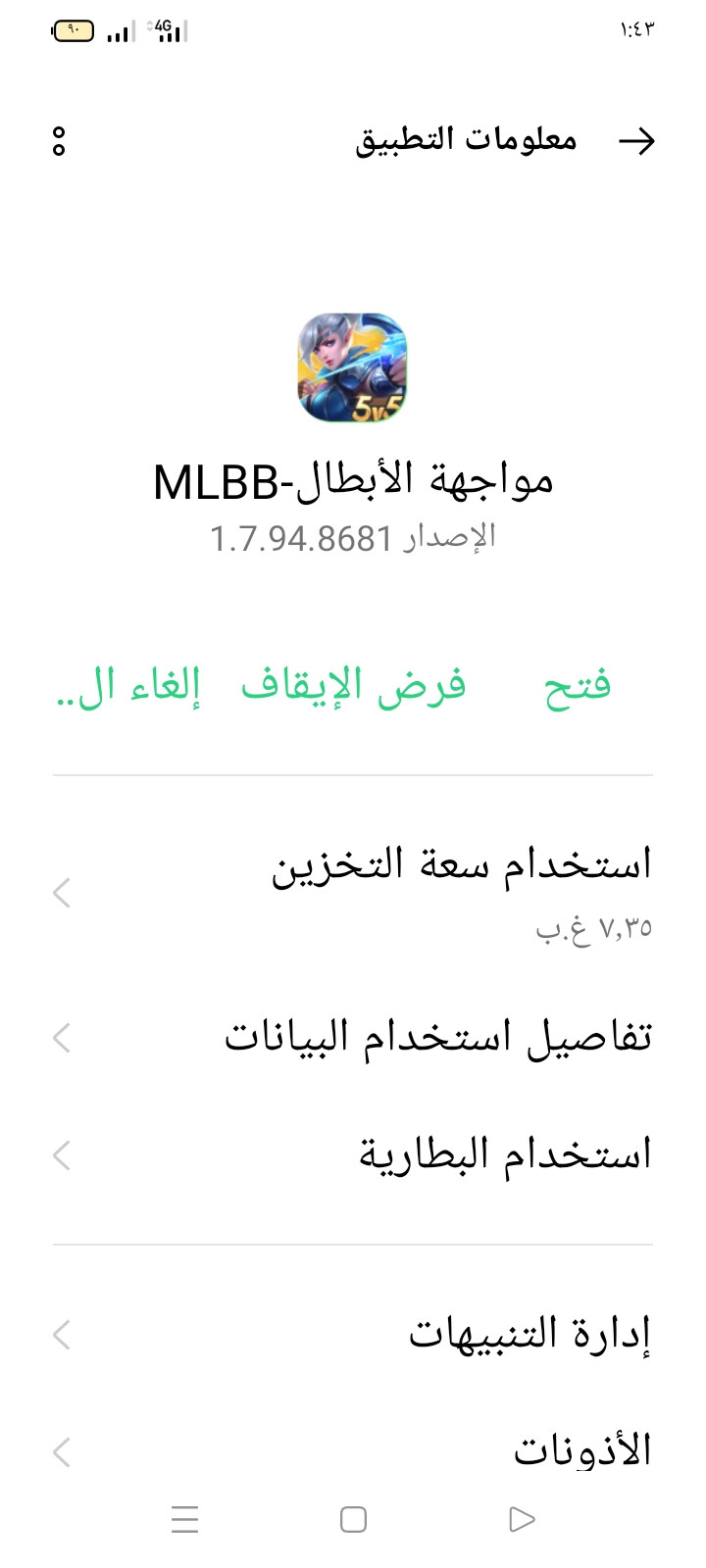706x1568 pixels.
Task: Go back using the top arrow
Action: [636, 142]
